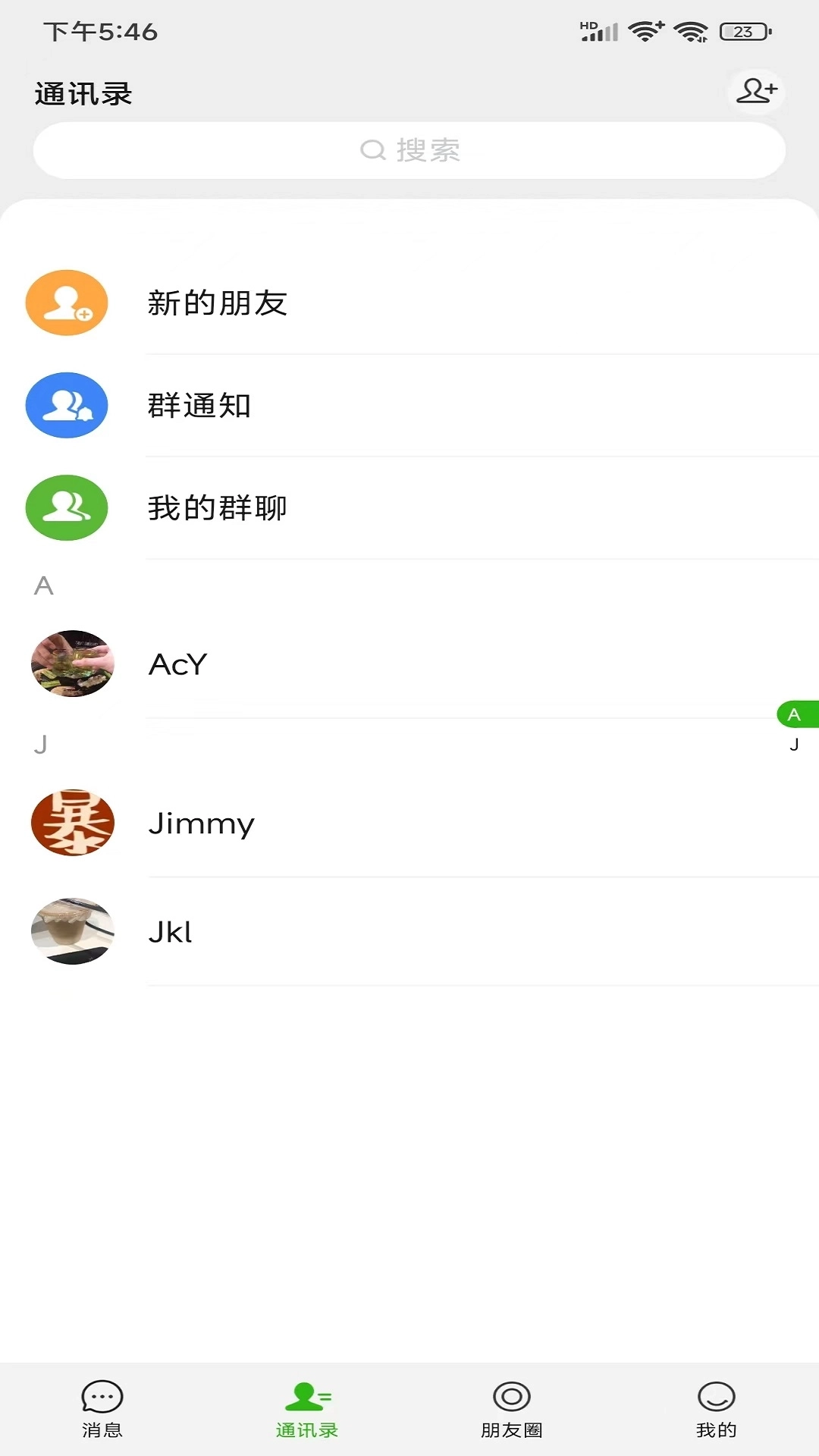This screenshot has height=1456, width=819.
Task: Tap Jimmy's avatar image
Action: [x=73, y=824]
